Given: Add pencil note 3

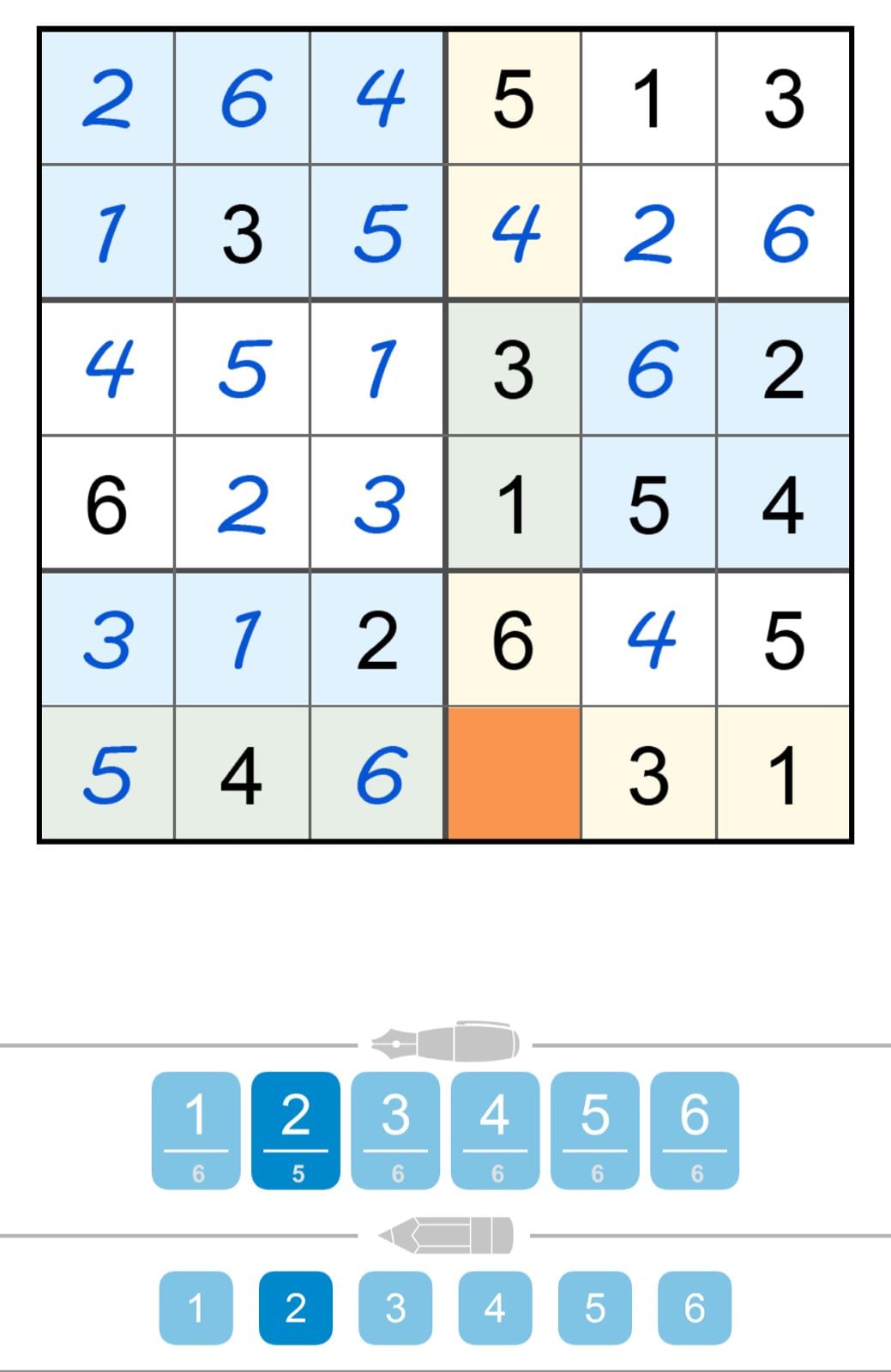Looking at the screenshot, I should (x=395, y=1308).
